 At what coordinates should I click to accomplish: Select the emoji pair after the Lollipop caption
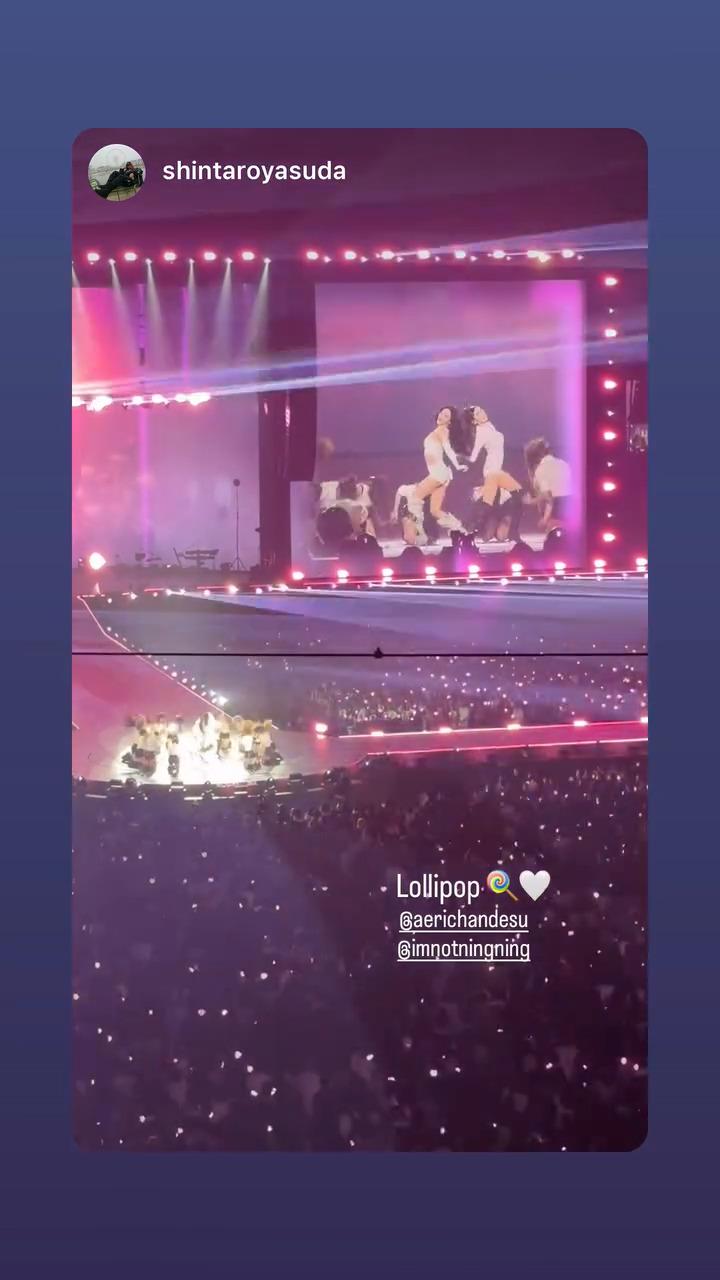click(x=515, y=884)
